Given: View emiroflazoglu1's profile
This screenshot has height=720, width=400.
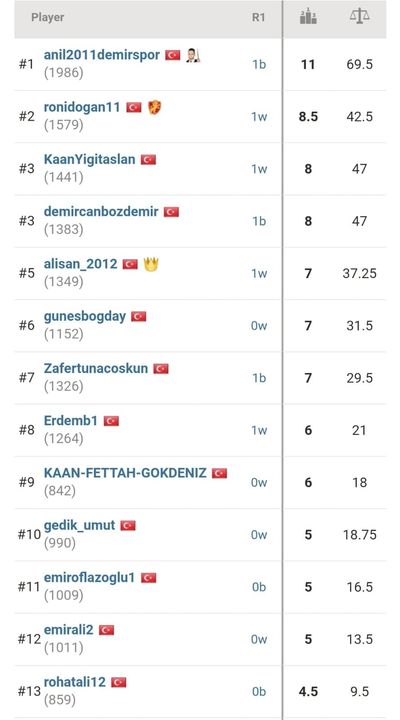Looking at the screenshot, I should coord(90,578).
